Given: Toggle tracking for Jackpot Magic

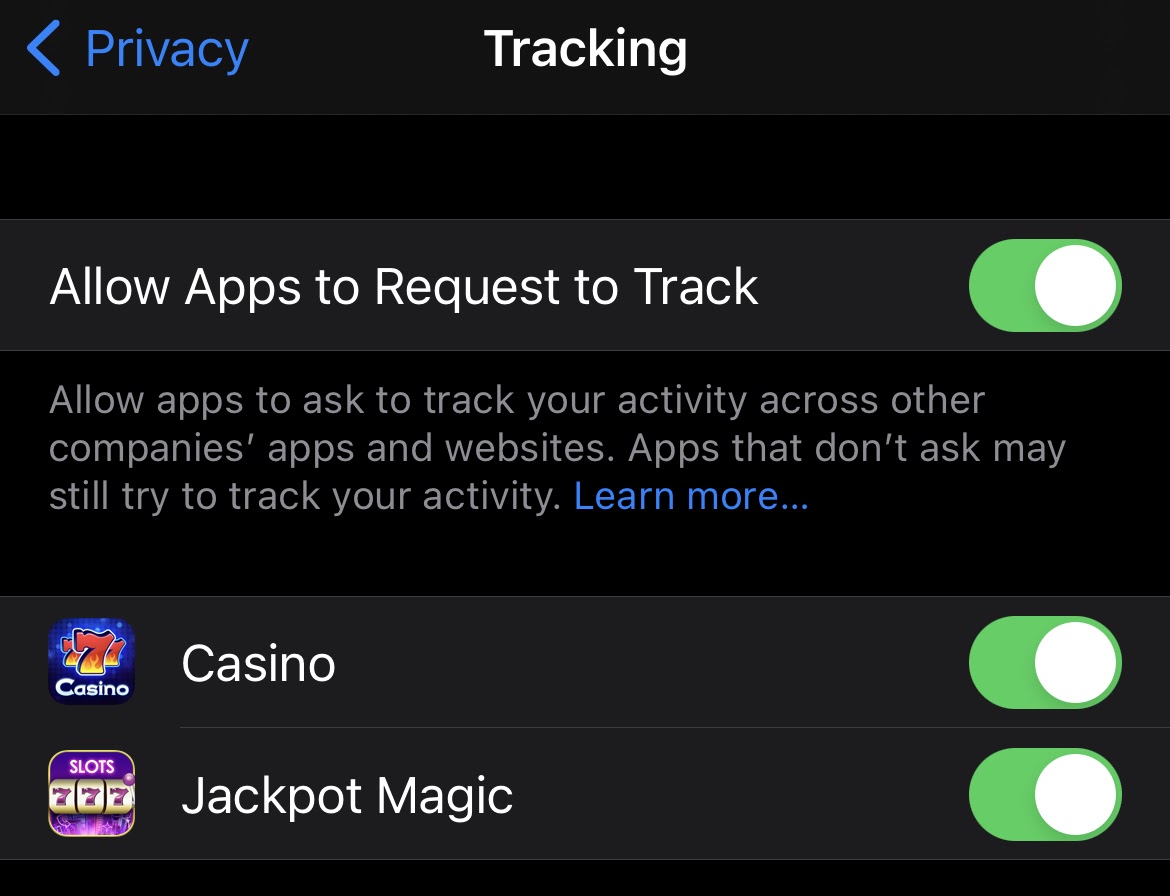Looking at the screenshot, I should tap(1044, 795).
